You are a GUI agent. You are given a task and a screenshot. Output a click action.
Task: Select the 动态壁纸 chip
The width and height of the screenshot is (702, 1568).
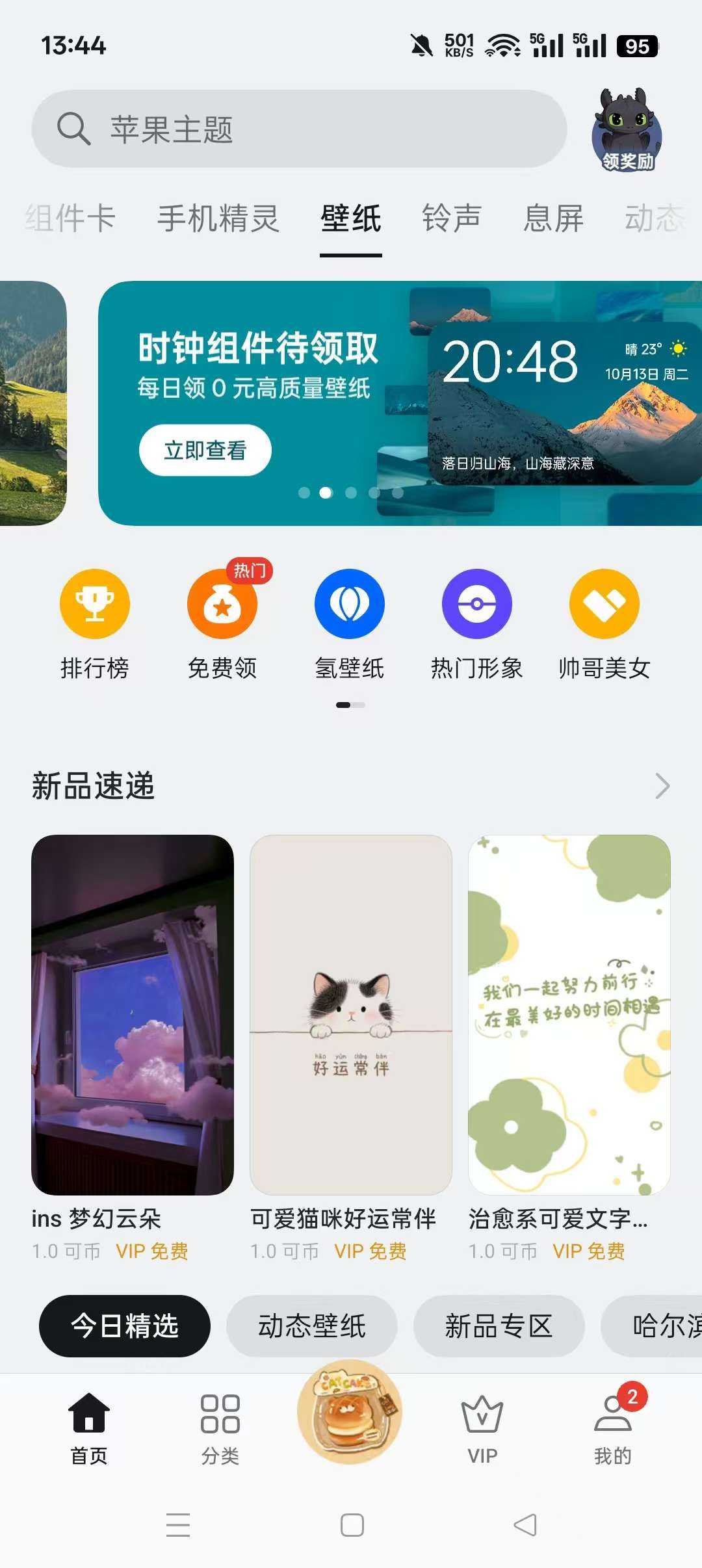[312, 1326]
